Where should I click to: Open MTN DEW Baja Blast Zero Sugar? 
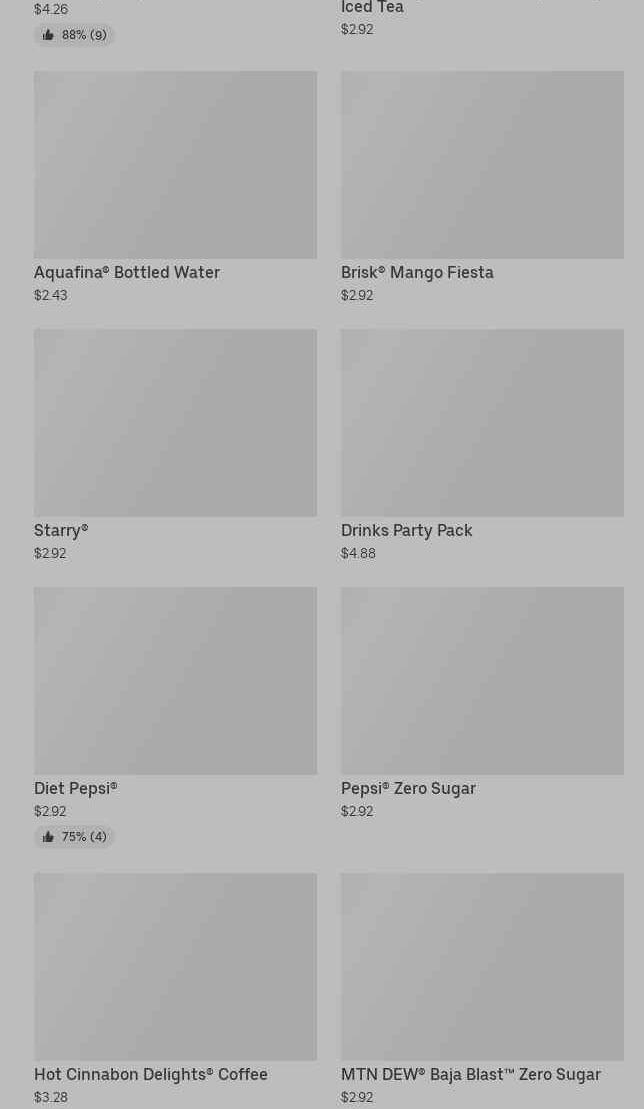point(482,967)
